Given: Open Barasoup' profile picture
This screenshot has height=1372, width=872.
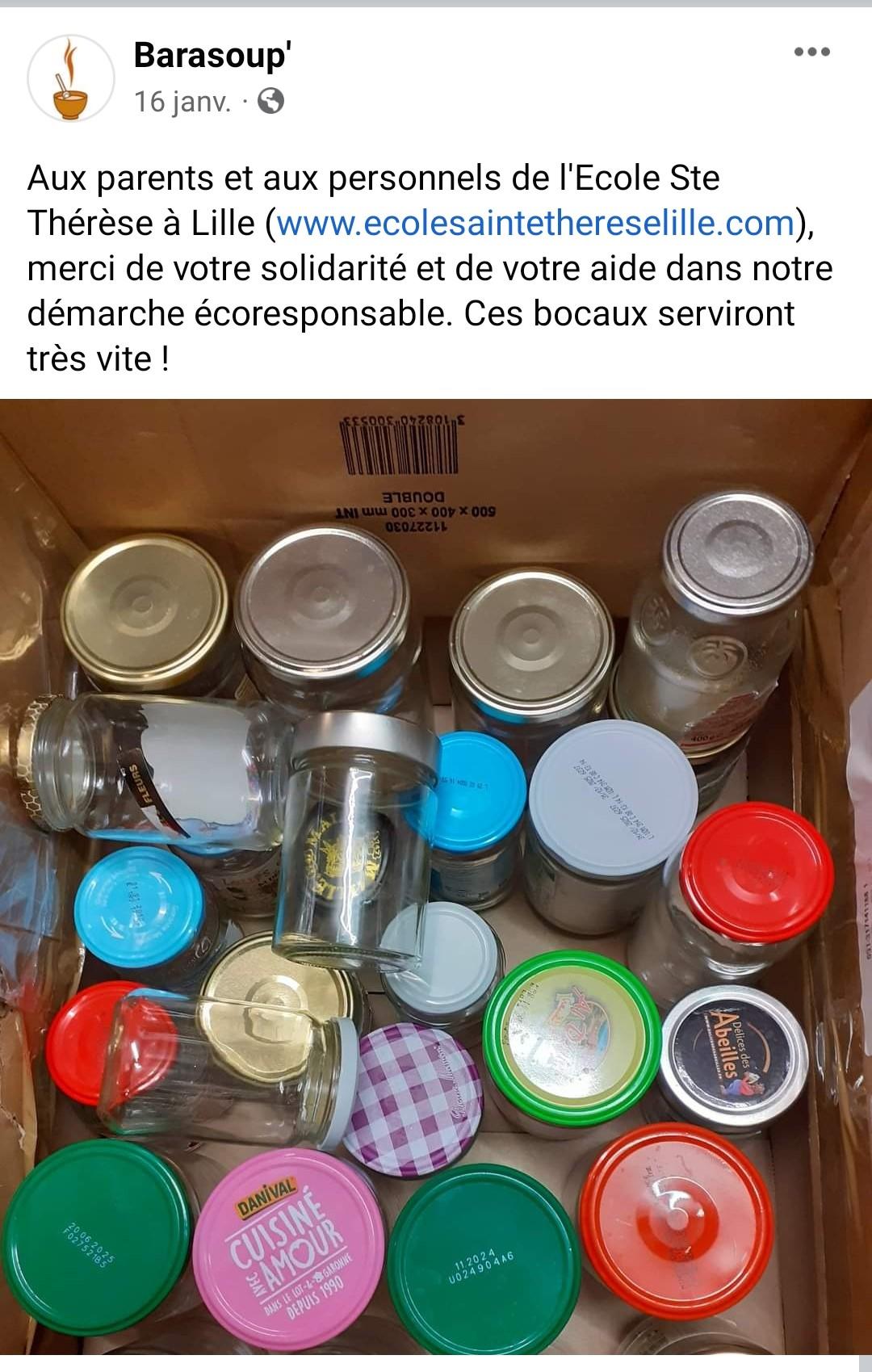Looking at the screenshot, I should point(71,78).
